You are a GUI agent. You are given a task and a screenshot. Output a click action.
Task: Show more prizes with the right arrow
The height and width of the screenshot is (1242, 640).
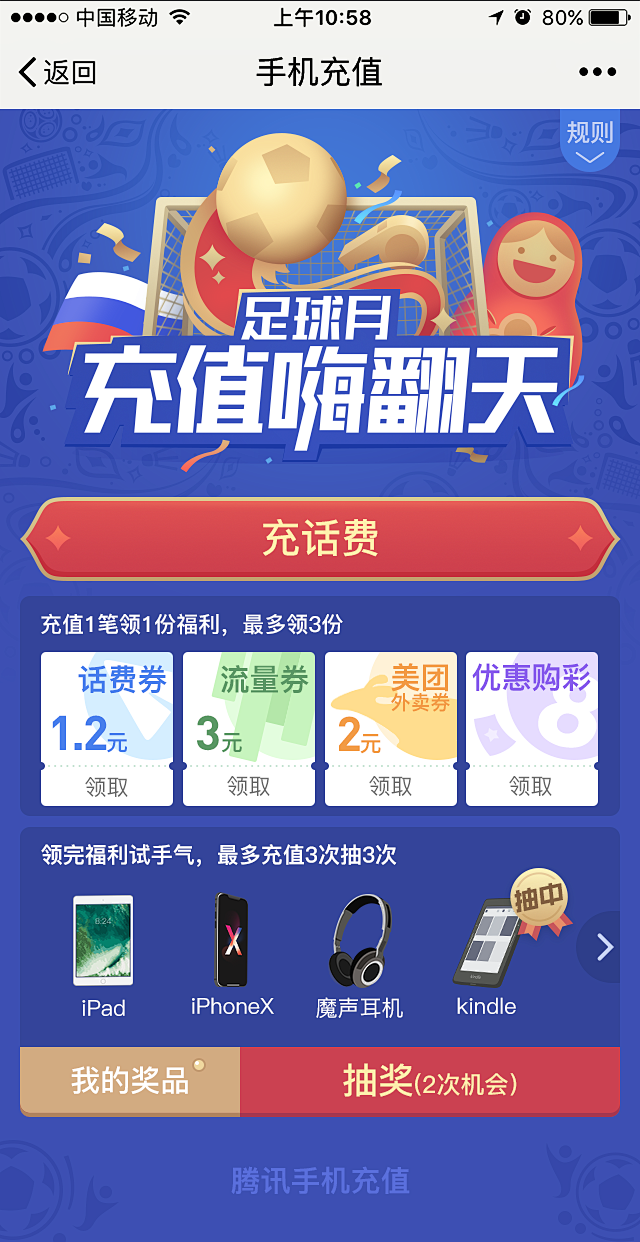[x=603, y=947]
